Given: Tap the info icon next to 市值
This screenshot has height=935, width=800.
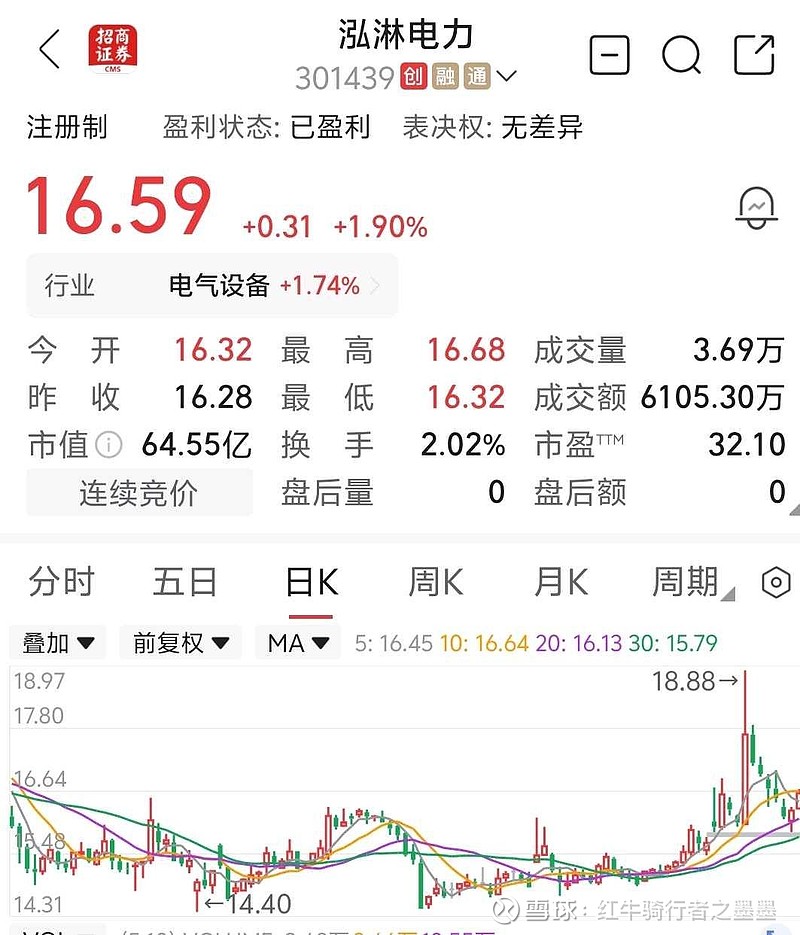Looking at the screenshot, I should 110,444.
